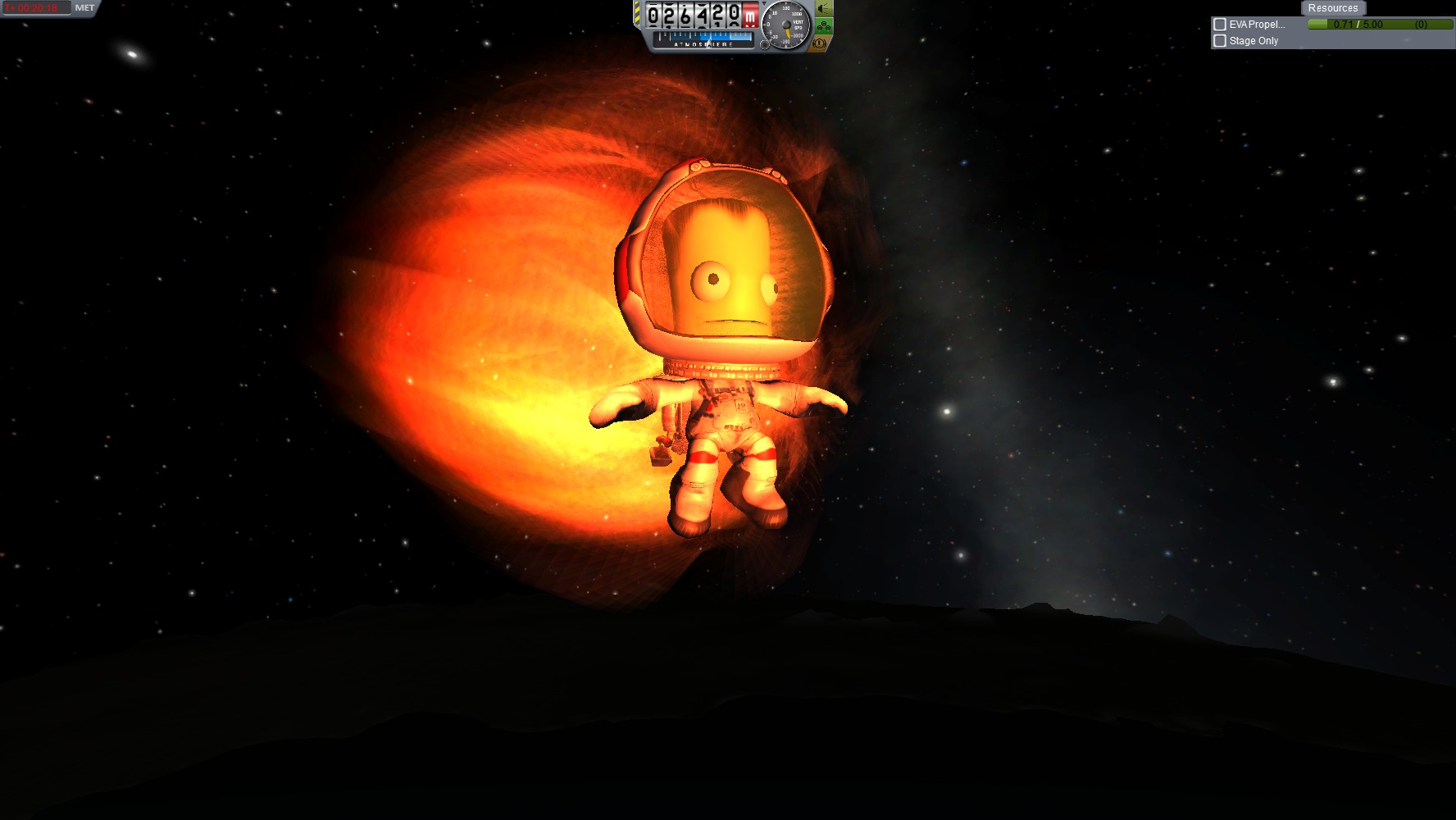Activate the brakes button
The width and height of the screenshot is (1456, 820).
tap(819, 43)
